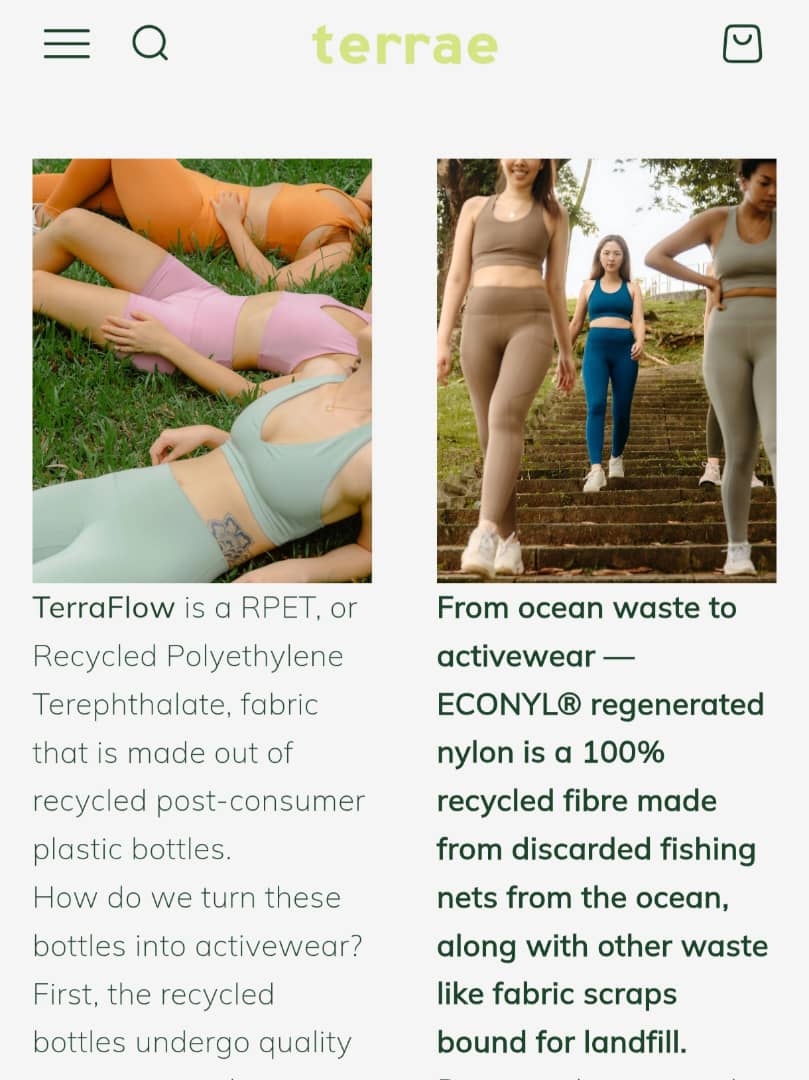Open the search icon
Viewport: 809px width, 1080px height.
[x=150, y=43]
